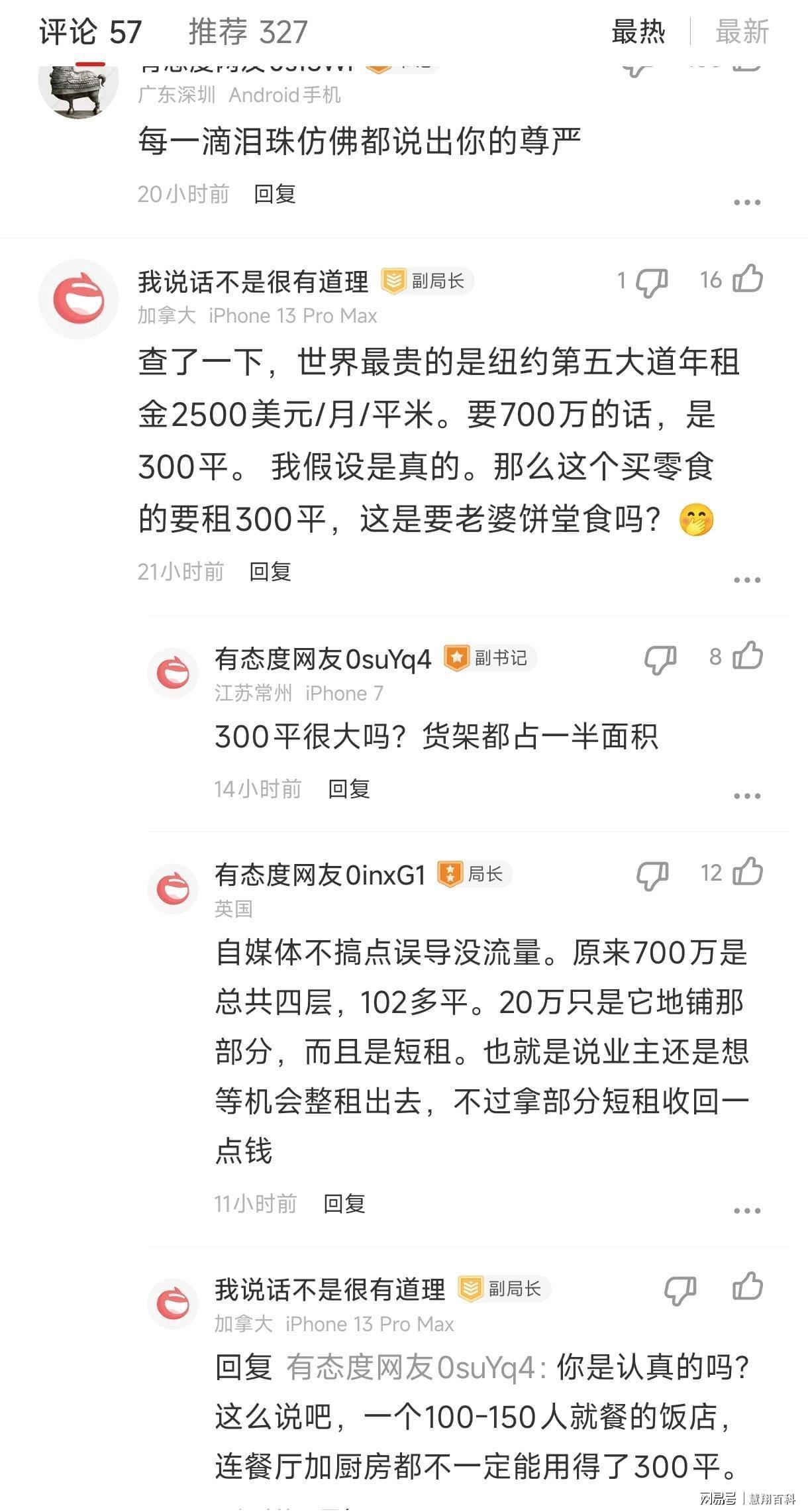Like 有态度网友0suYq4's comment
The width and height of the screenshot is (808, 1512).
[748, 657]
